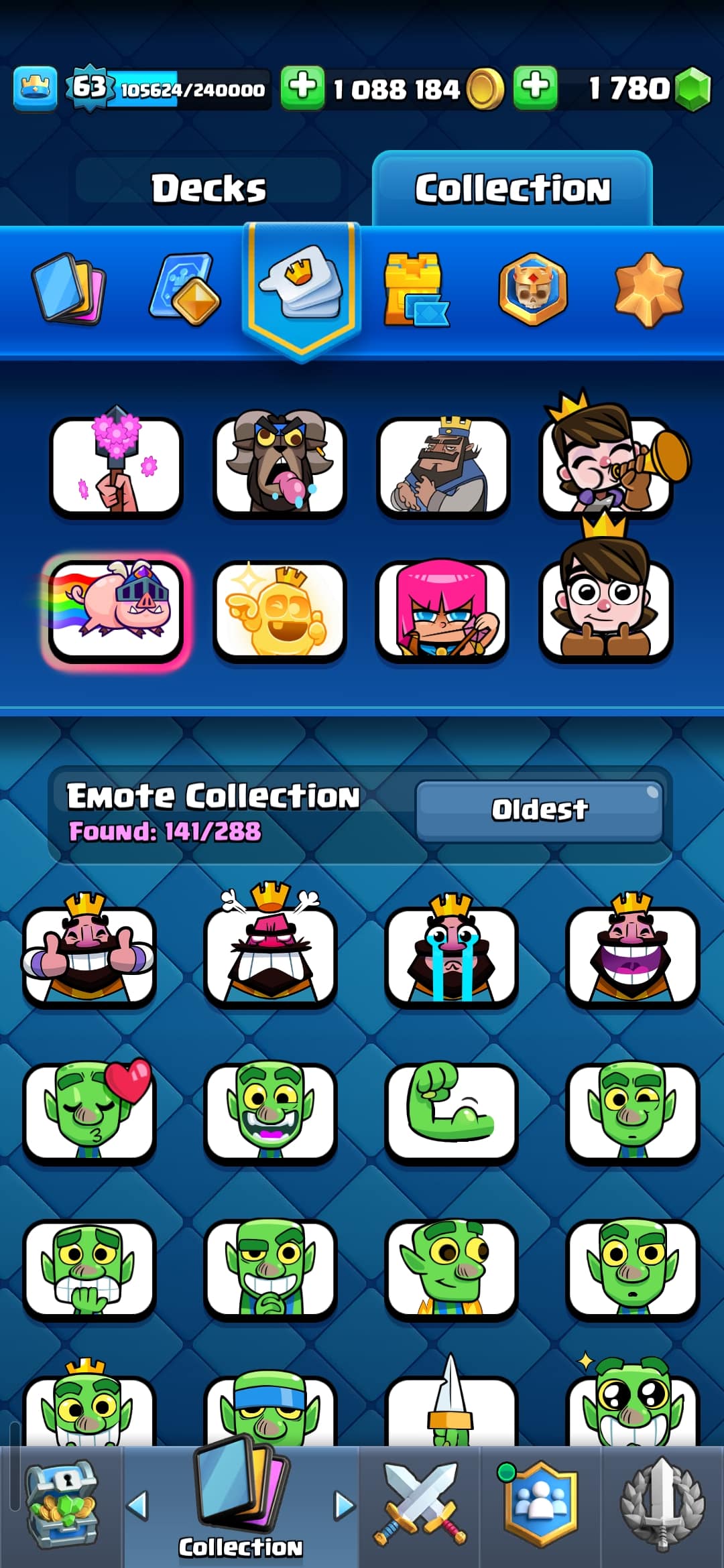Open the banners category with skull badge
Image resolution: width=724 pixels, height=1568 pixels.
coord(533,288)
